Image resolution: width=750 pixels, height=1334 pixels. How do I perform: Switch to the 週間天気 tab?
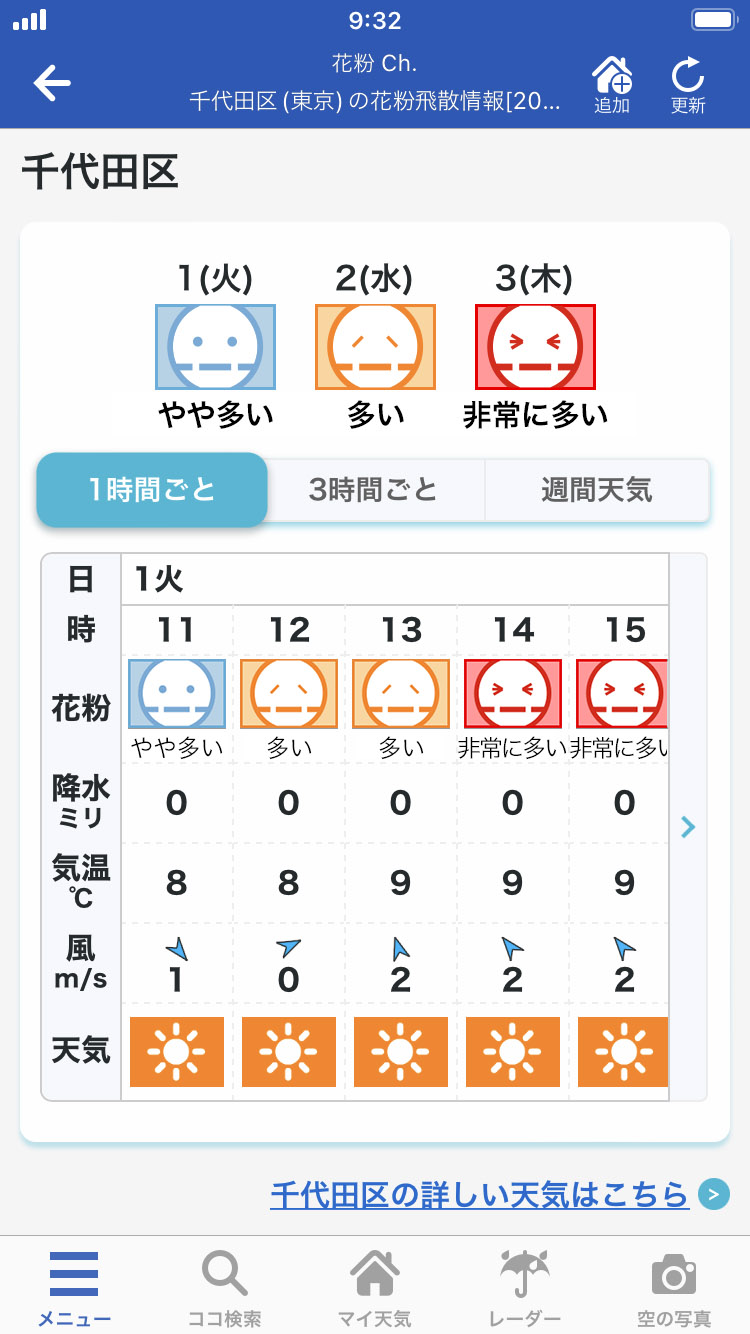click(x=598, y=490)
